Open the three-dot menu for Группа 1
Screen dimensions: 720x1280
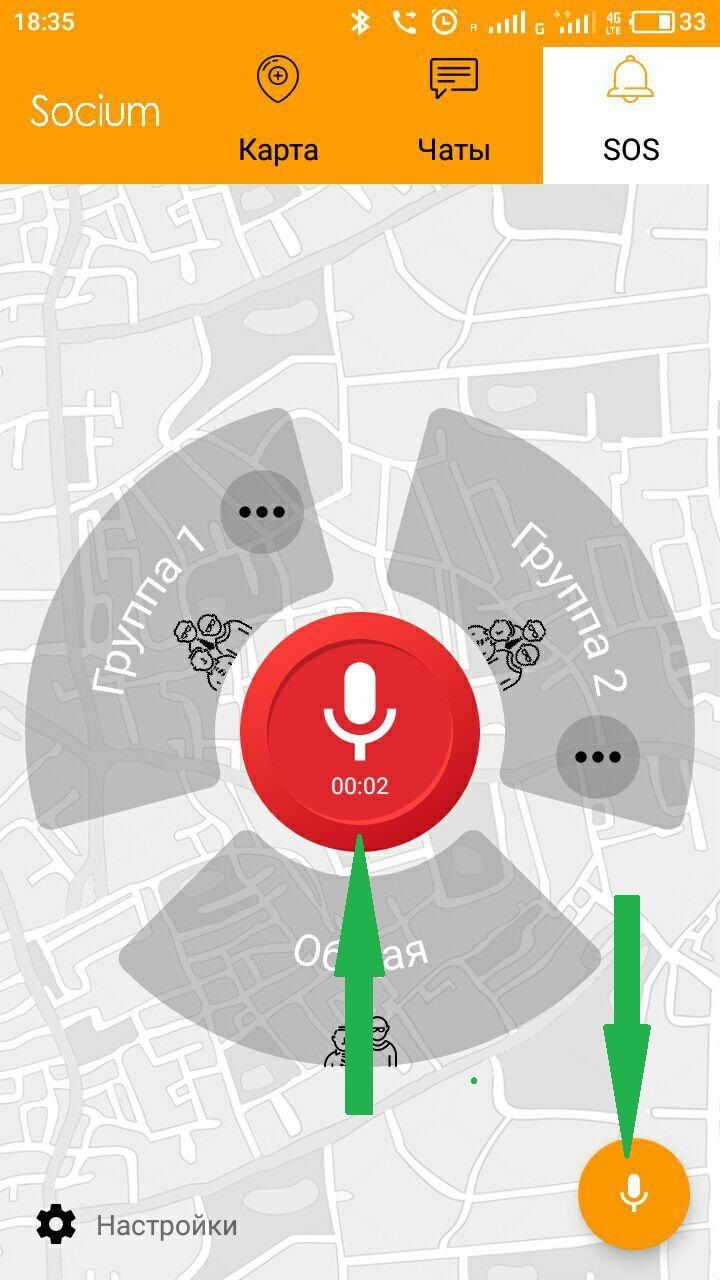pyautogui.click(x=262, y=512)
